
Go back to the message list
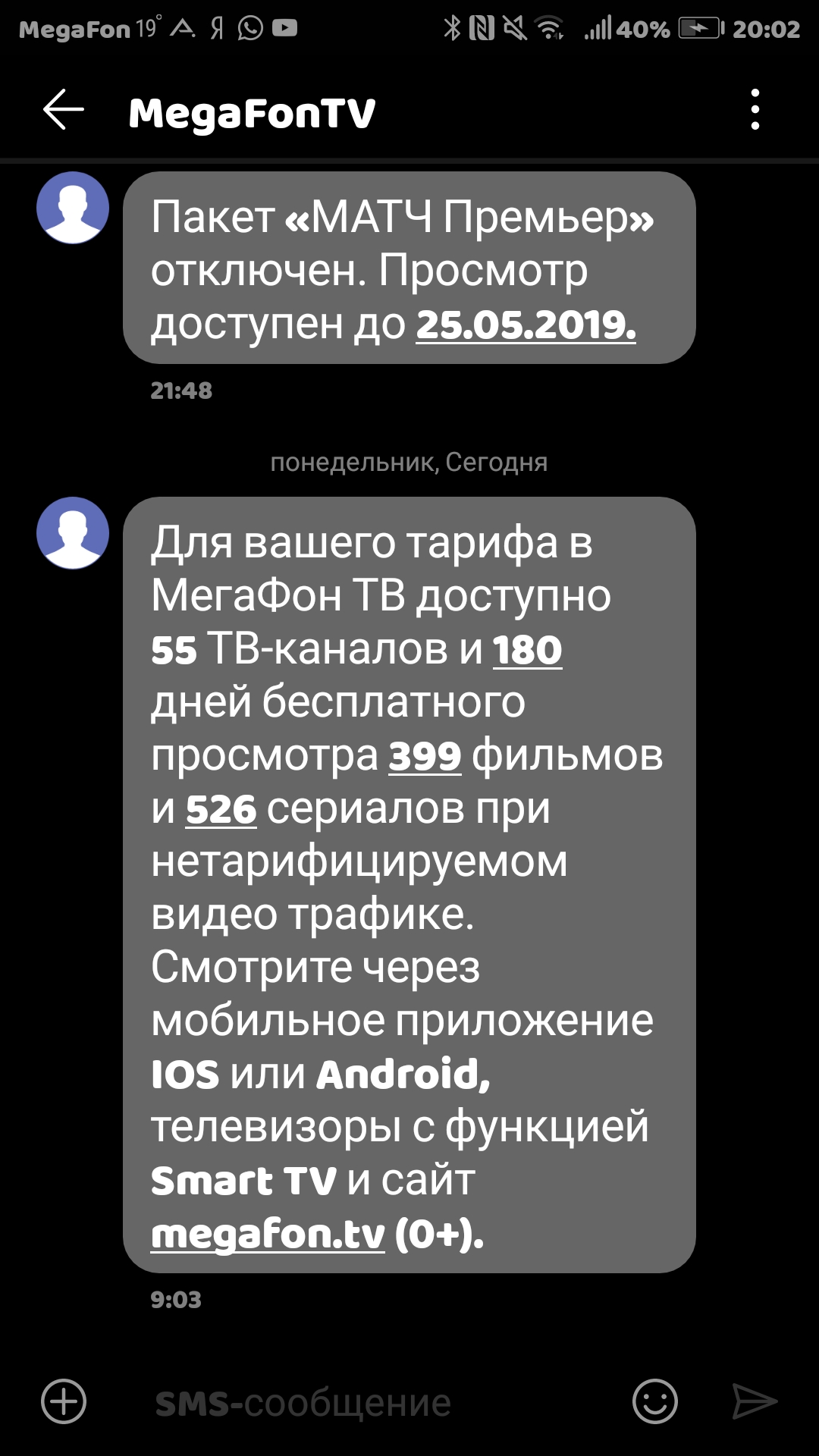point(63,111)
